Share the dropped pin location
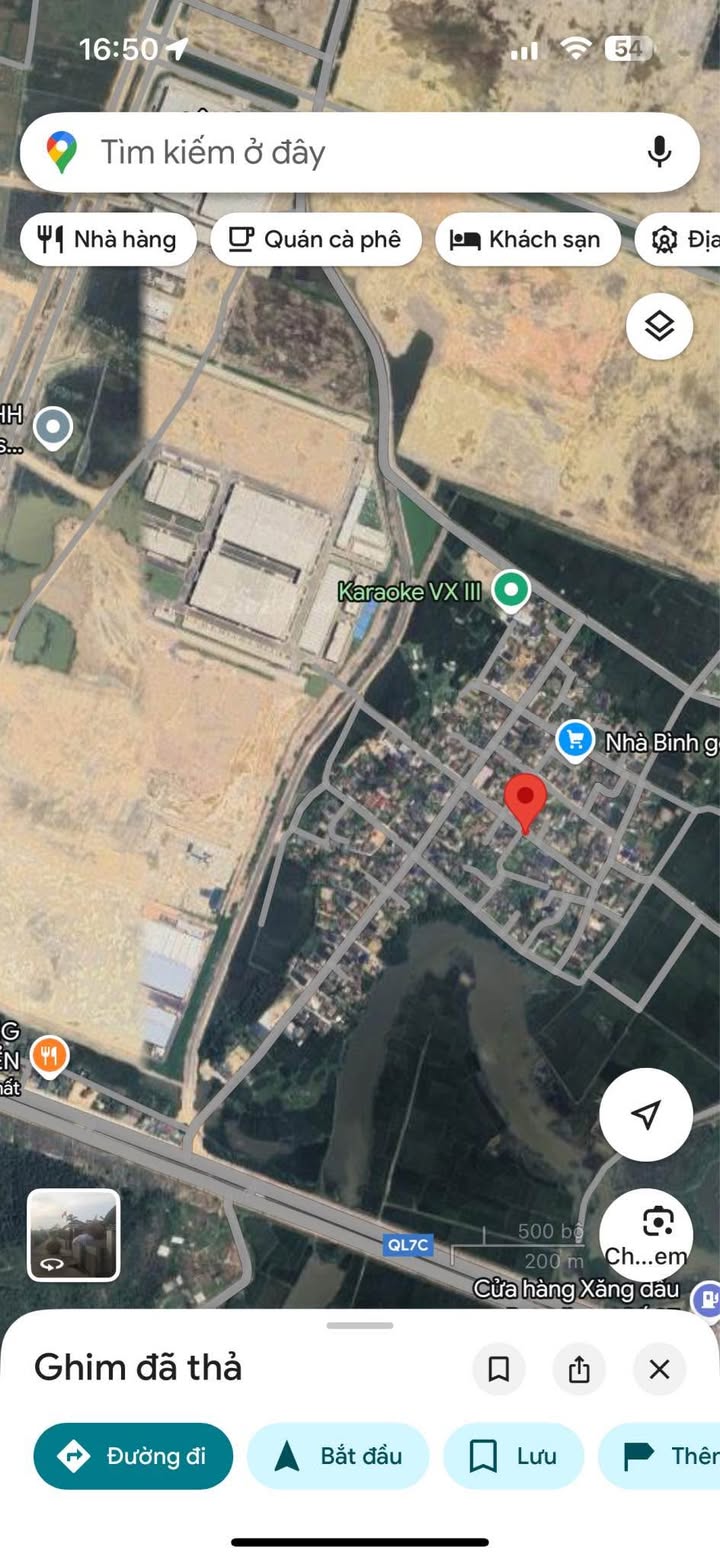This screenshot has height=1560, width=720. pyautogui.click(x=579, y=1369)
